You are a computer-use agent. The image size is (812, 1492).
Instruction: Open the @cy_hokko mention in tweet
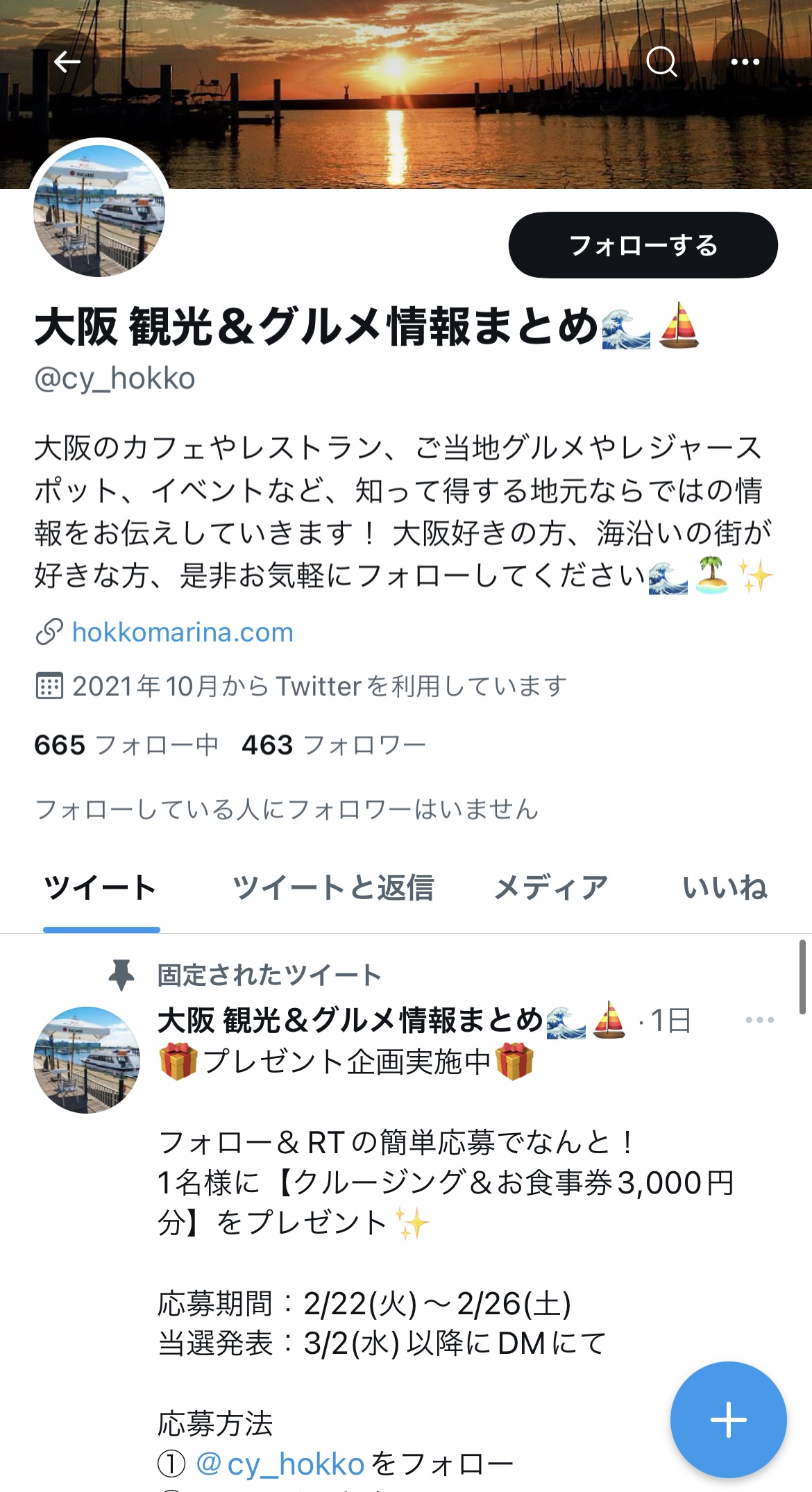click(280, 1464)
